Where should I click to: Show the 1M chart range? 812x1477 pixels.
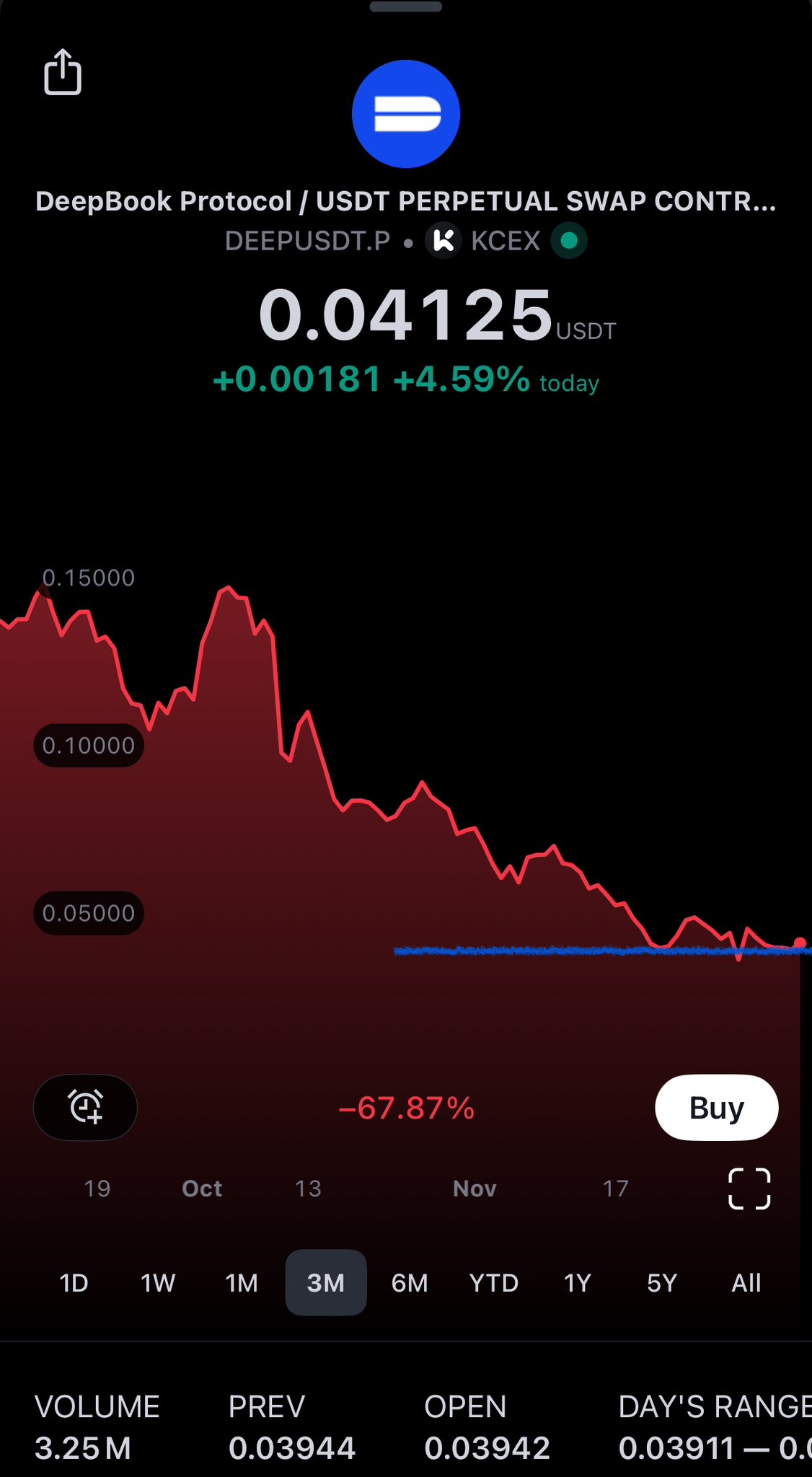[242, 1283]
